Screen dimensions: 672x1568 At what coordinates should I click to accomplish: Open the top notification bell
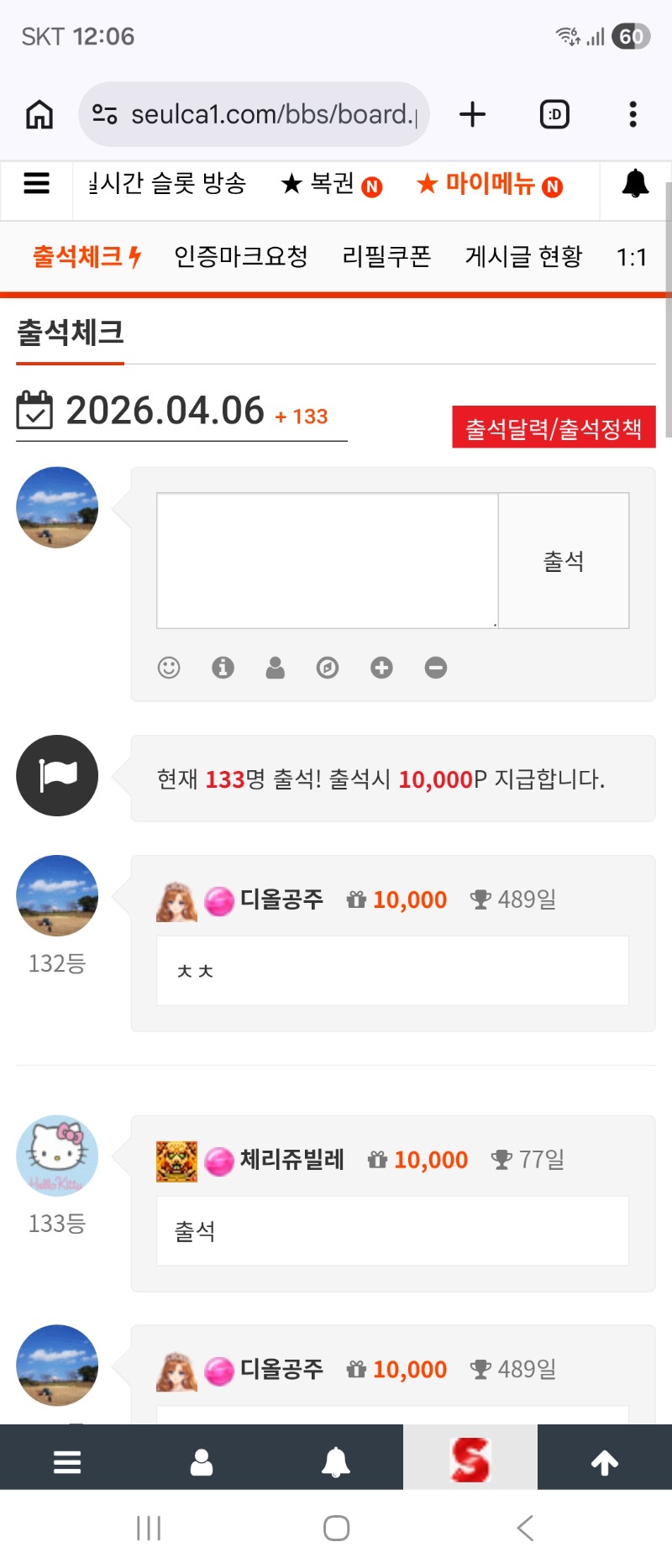point(635,183)
